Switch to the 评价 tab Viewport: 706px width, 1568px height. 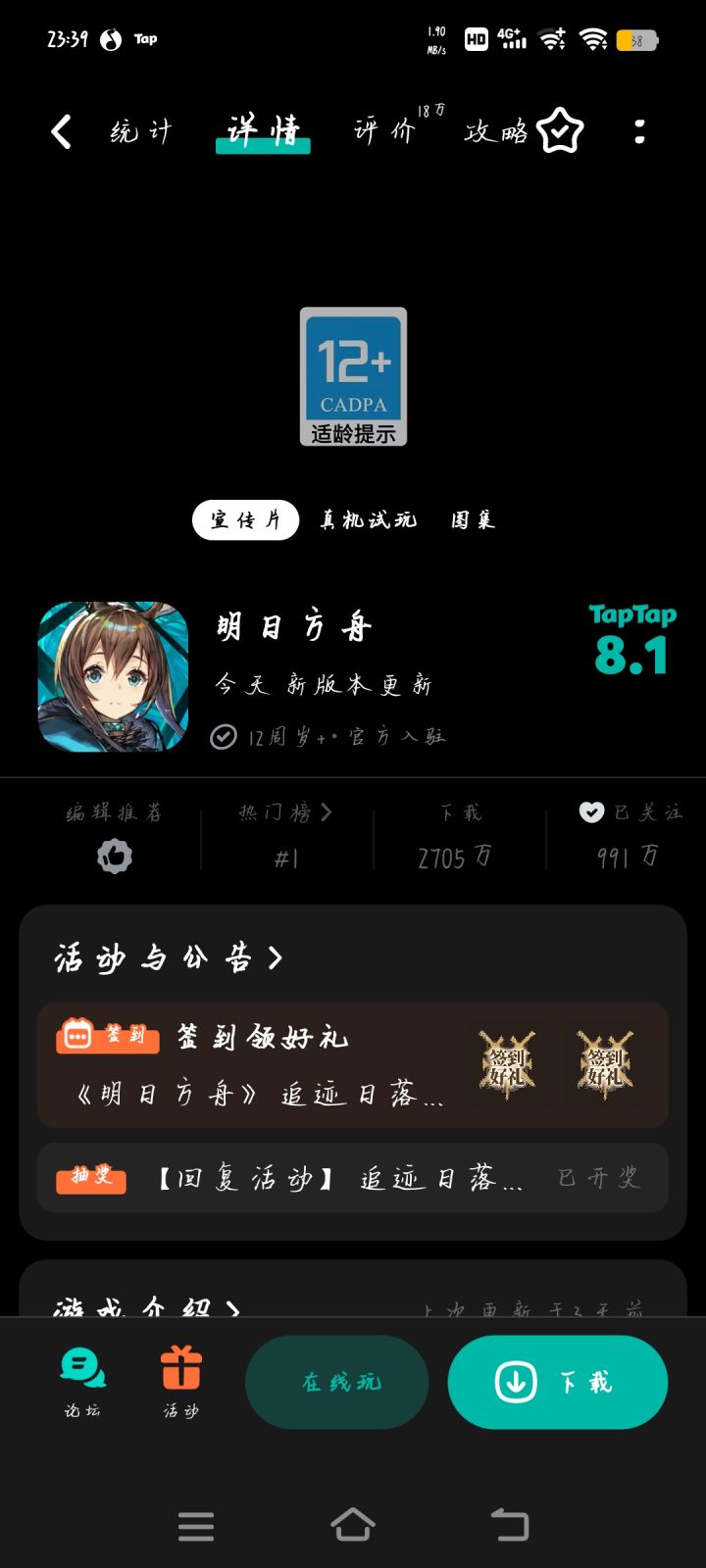[x=382, y=131]
